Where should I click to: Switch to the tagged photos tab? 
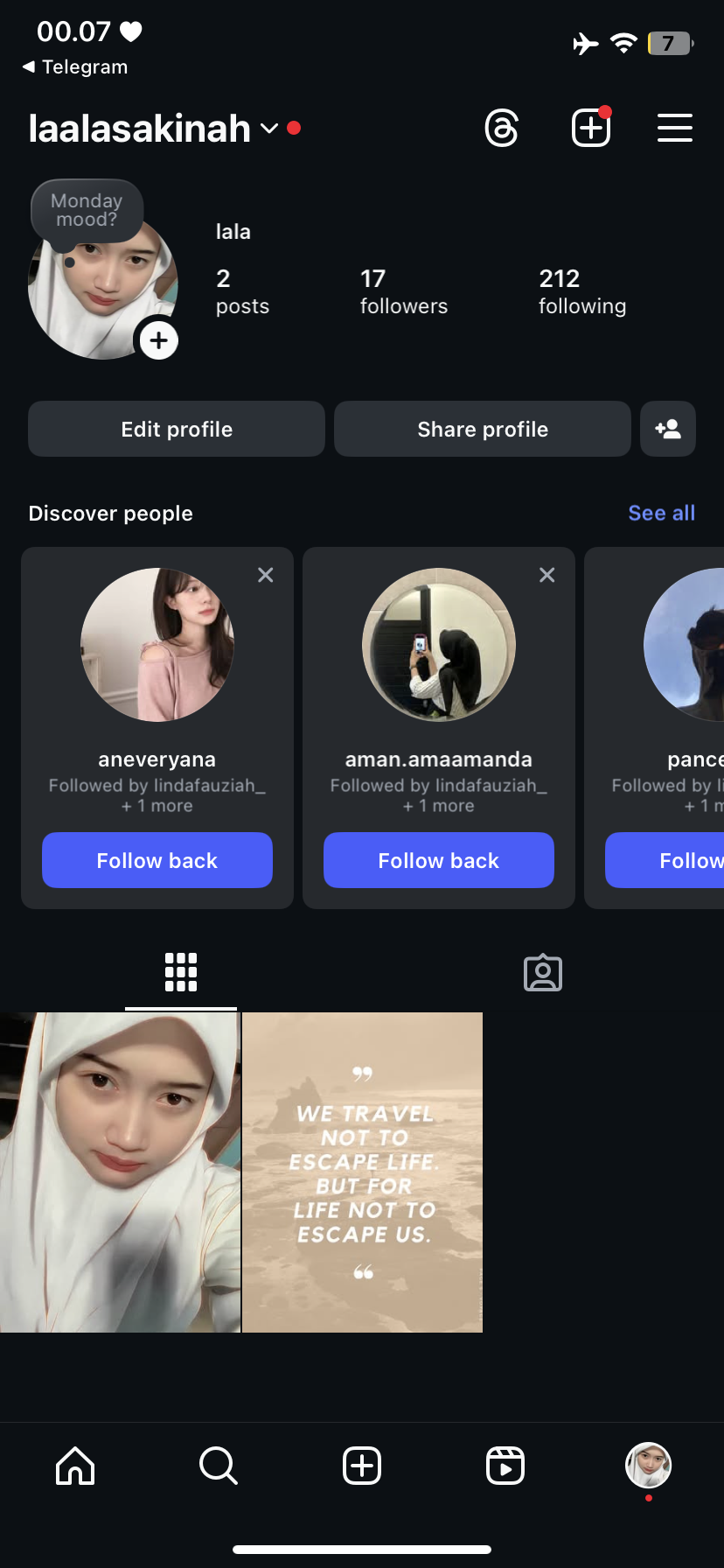pos(542,973)
